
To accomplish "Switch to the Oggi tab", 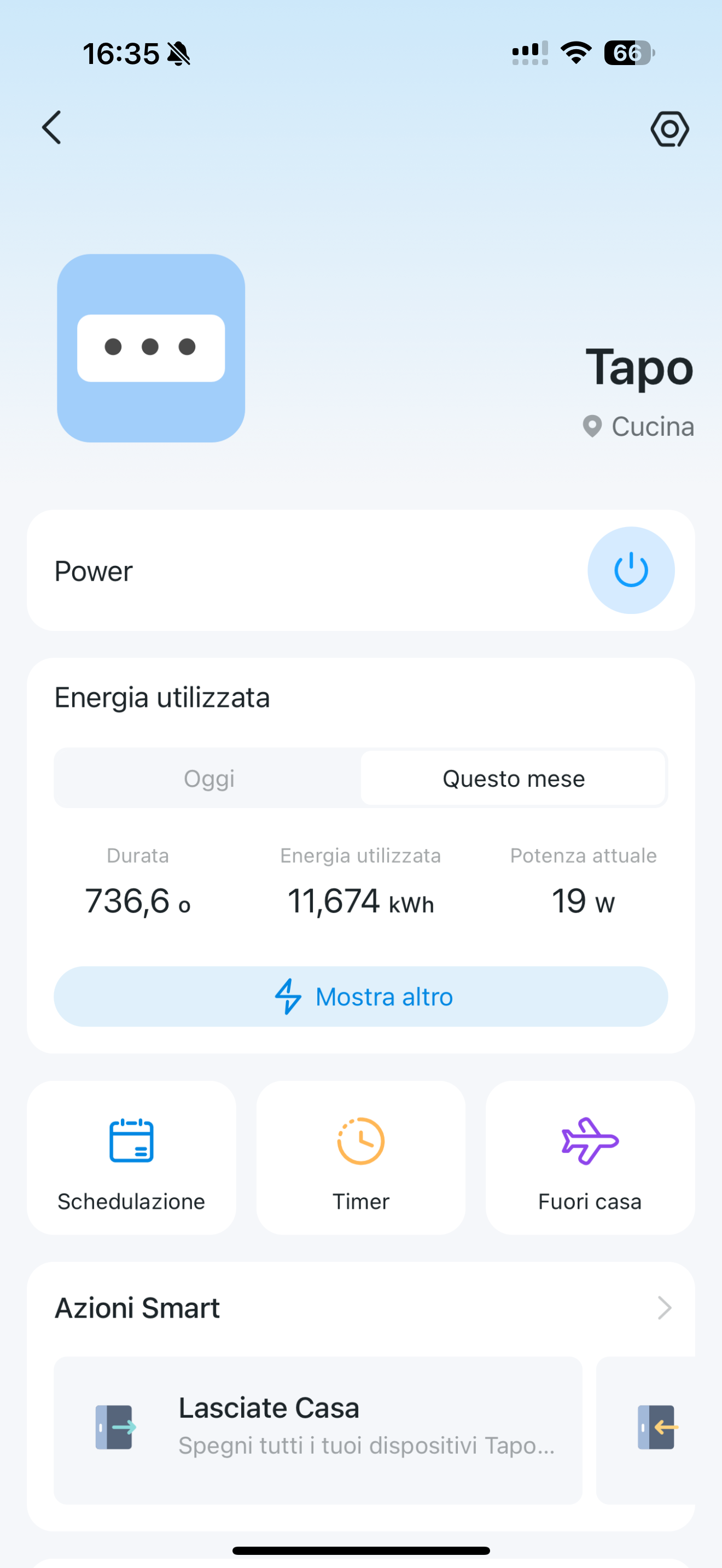I will (209, 779).
